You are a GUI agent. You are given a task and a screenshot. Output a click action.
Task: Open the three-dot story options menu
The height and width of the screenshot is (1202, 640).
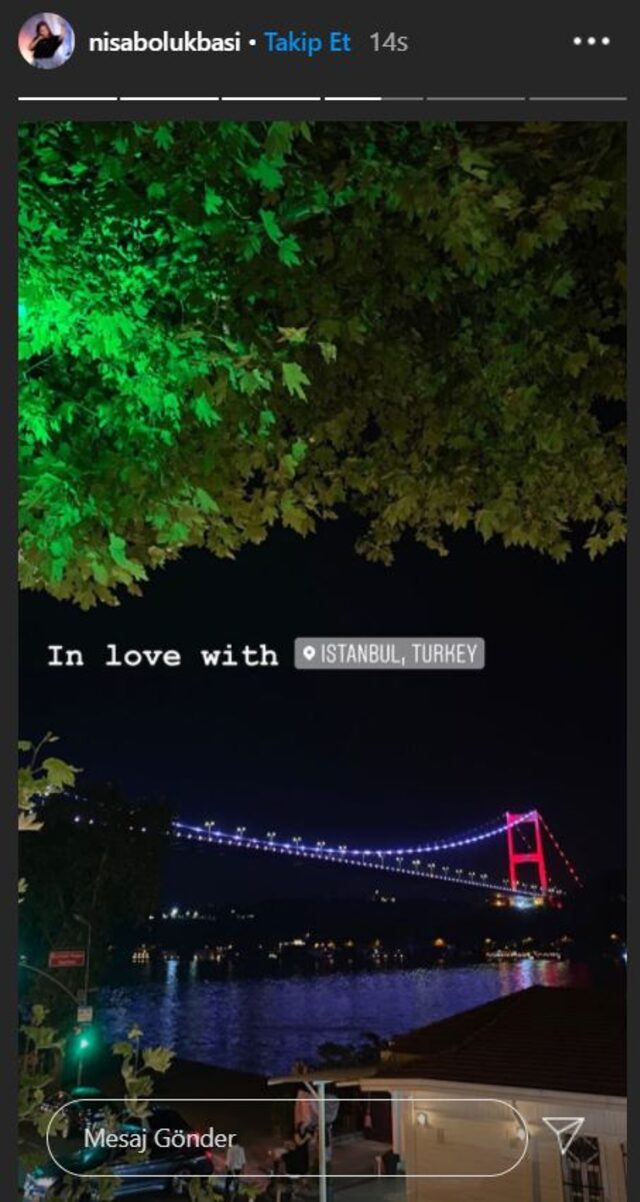[591, 42]
